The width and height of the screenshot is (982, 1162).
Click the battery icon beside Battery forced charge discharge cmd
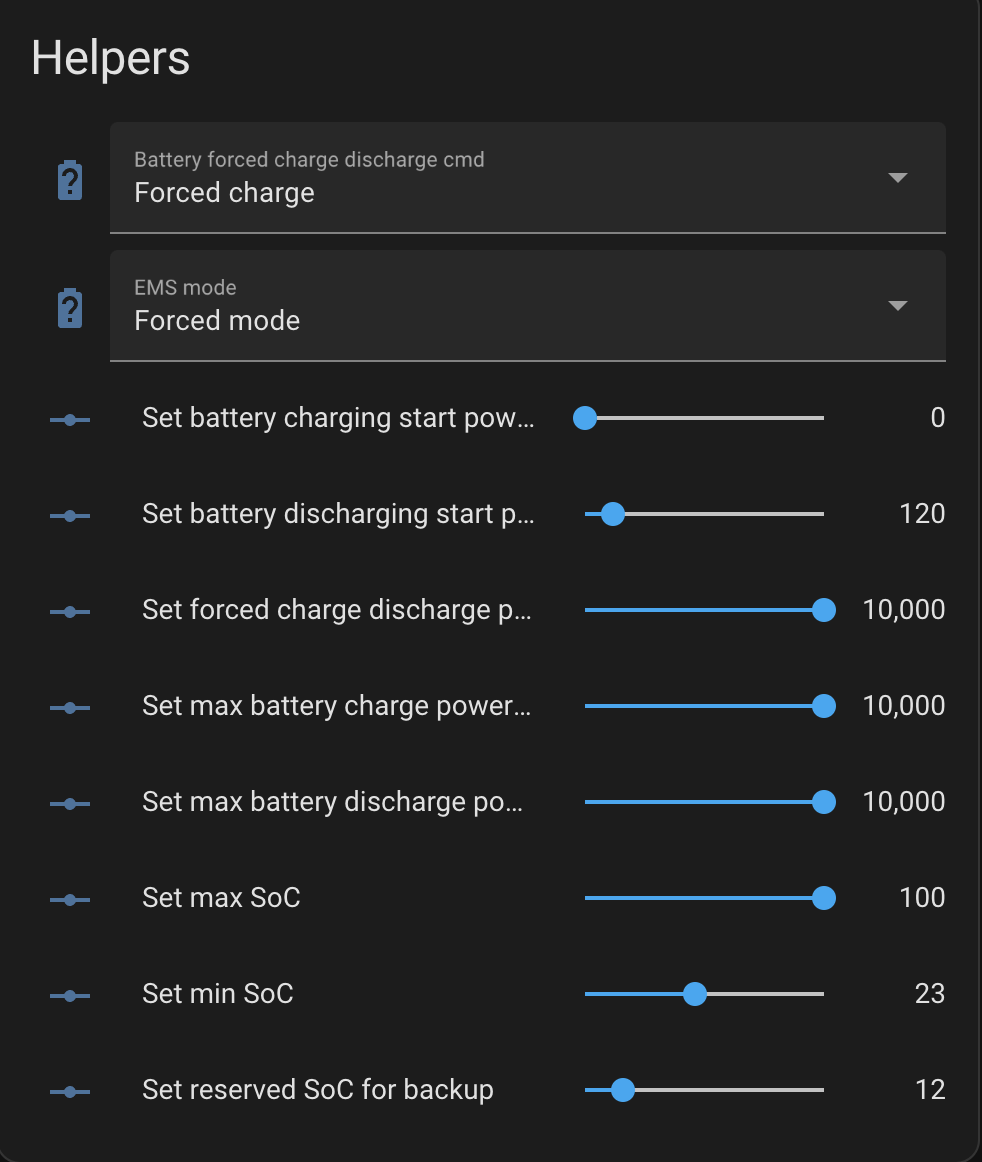coord(68,178)
